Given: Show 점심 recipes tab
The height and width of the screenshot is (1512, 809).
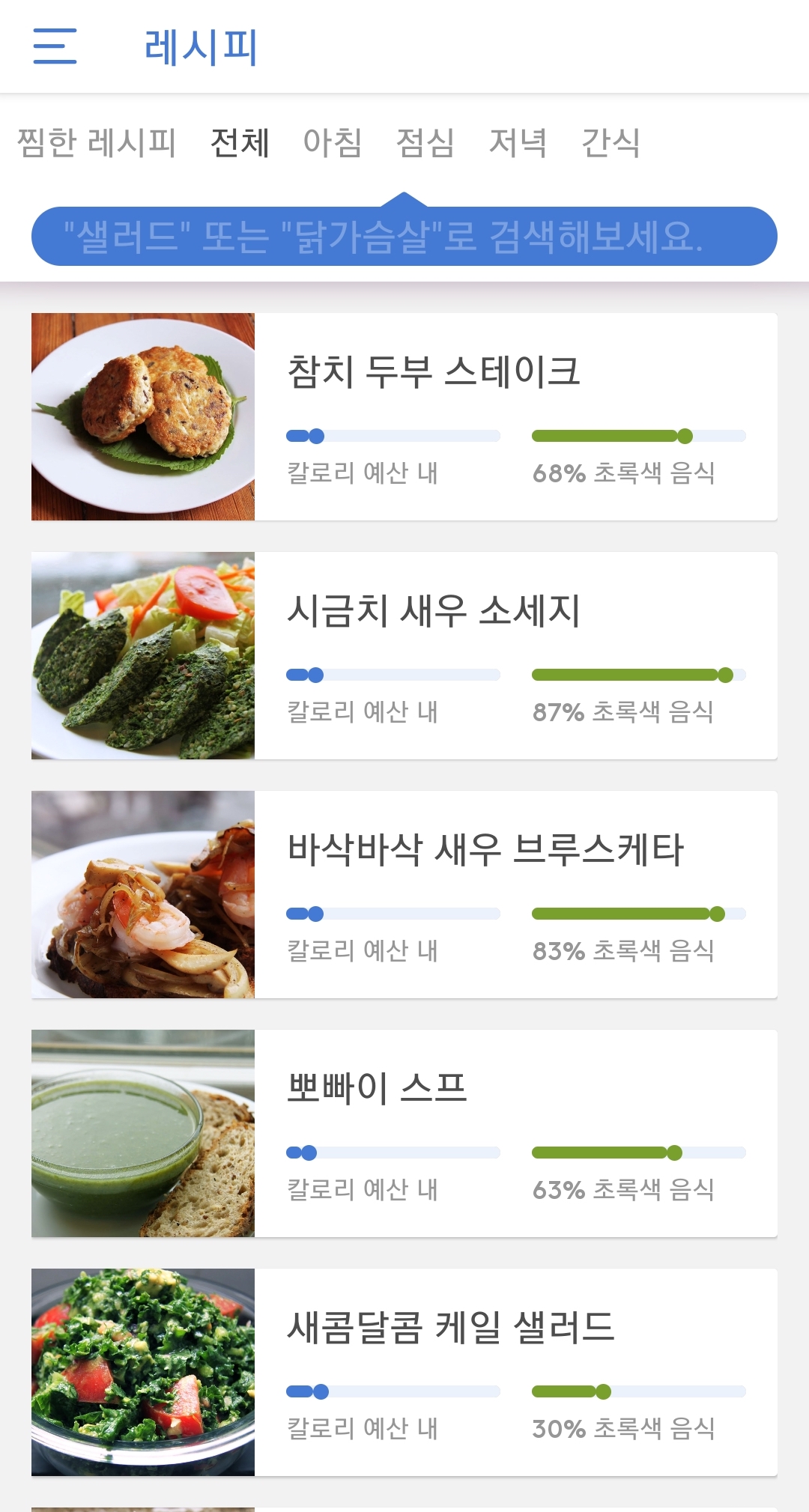Looking at the screenshot, I should point(425,142).
